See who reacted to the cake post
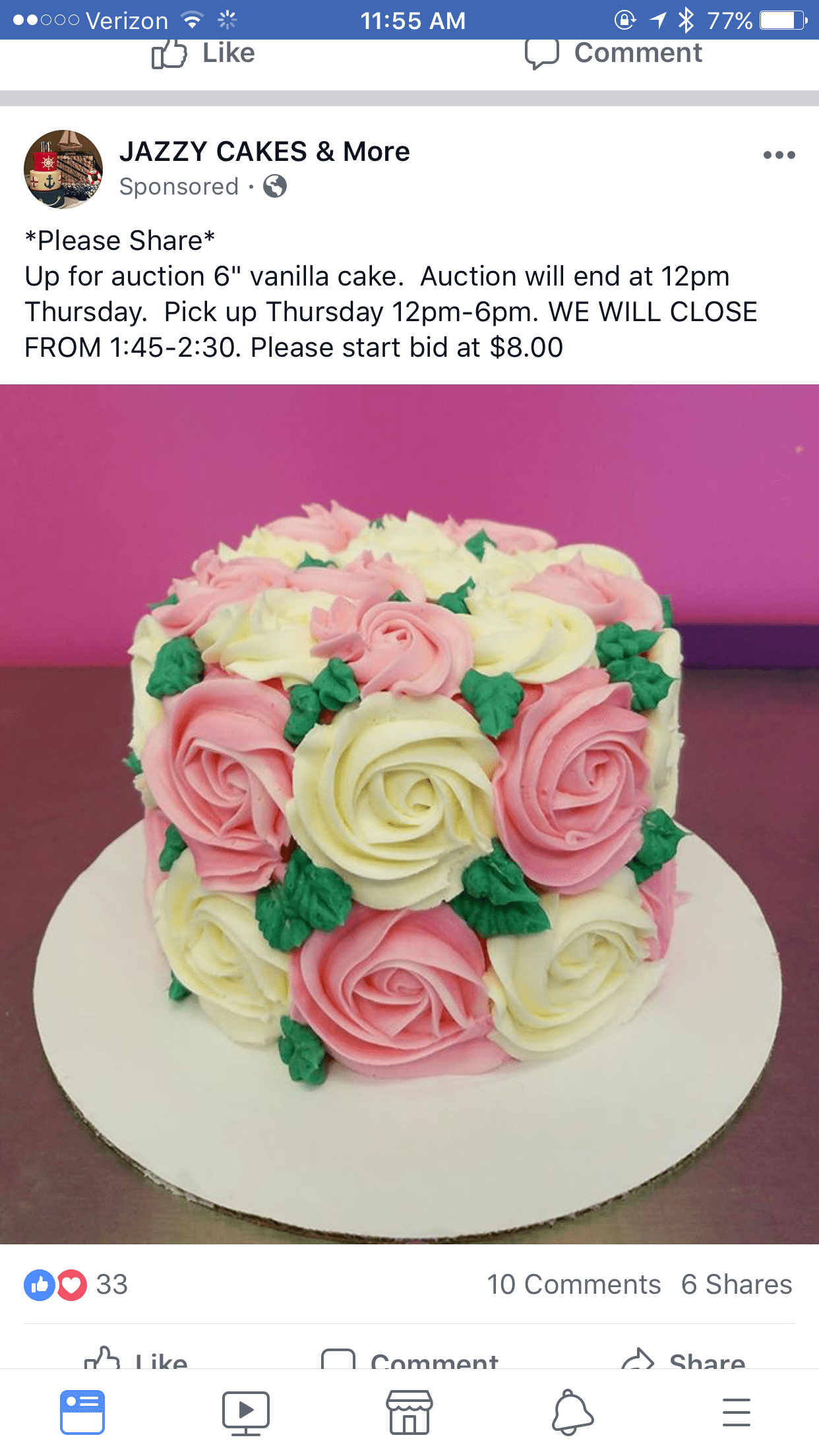The width and height of the screenshot is (819, 1456). tap(75, 1284)
